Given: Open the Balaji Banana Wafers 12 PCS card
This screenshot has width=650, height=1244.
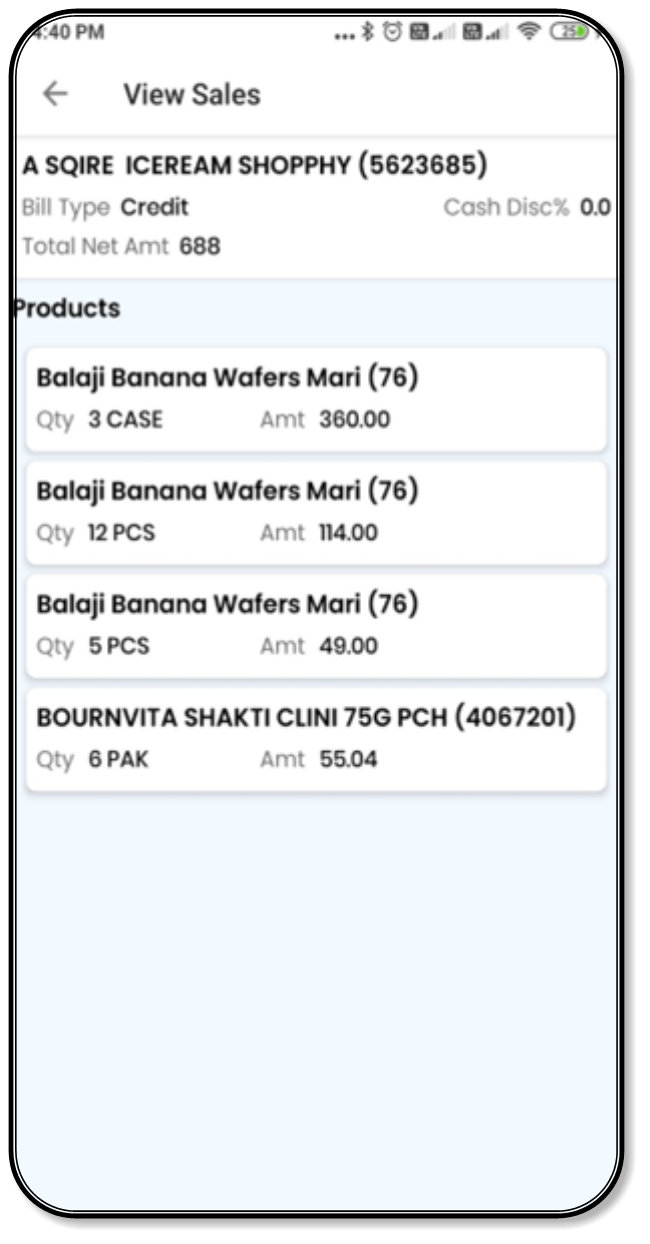Looking at the screenshot, I should point(315,511).
